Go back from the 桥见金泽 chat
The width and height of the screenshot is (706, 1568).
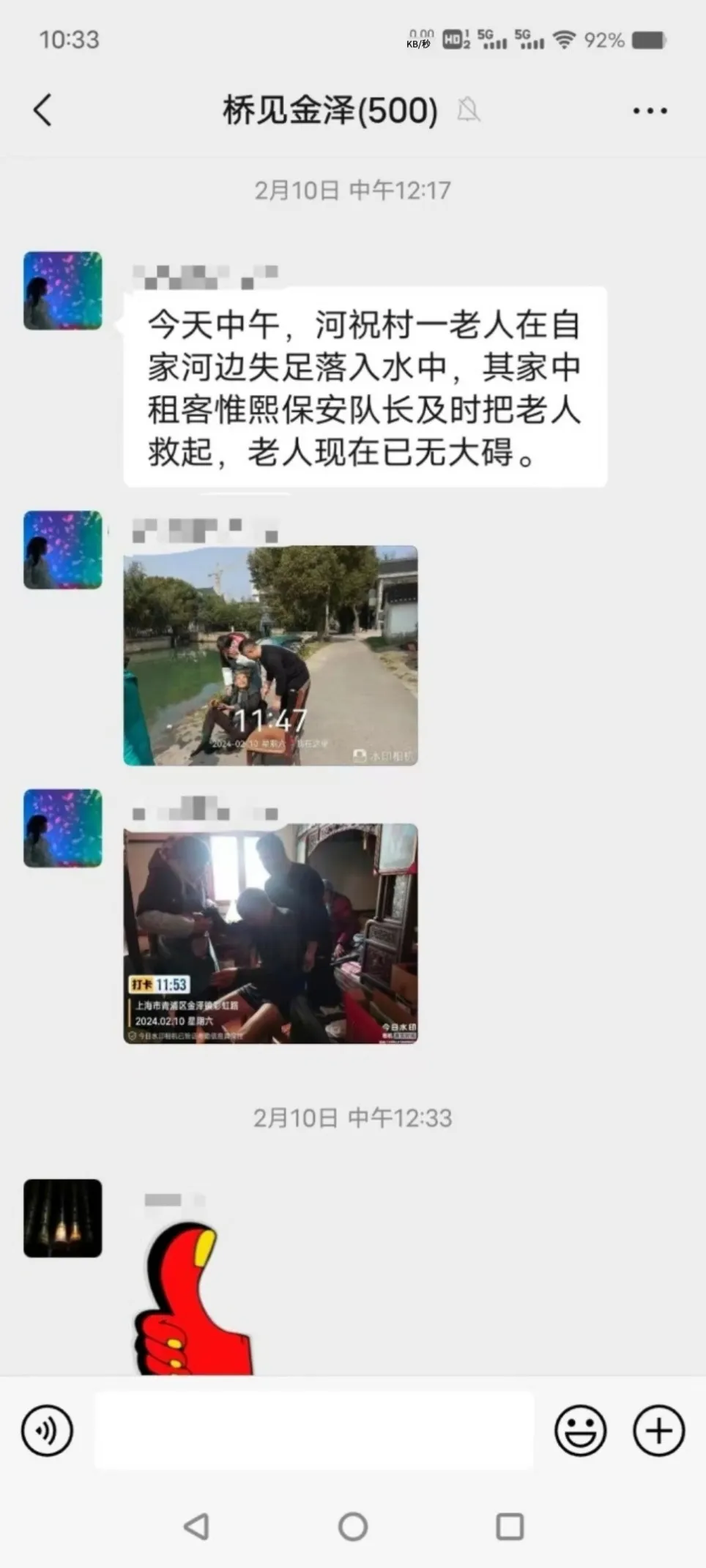click(42, 111)
